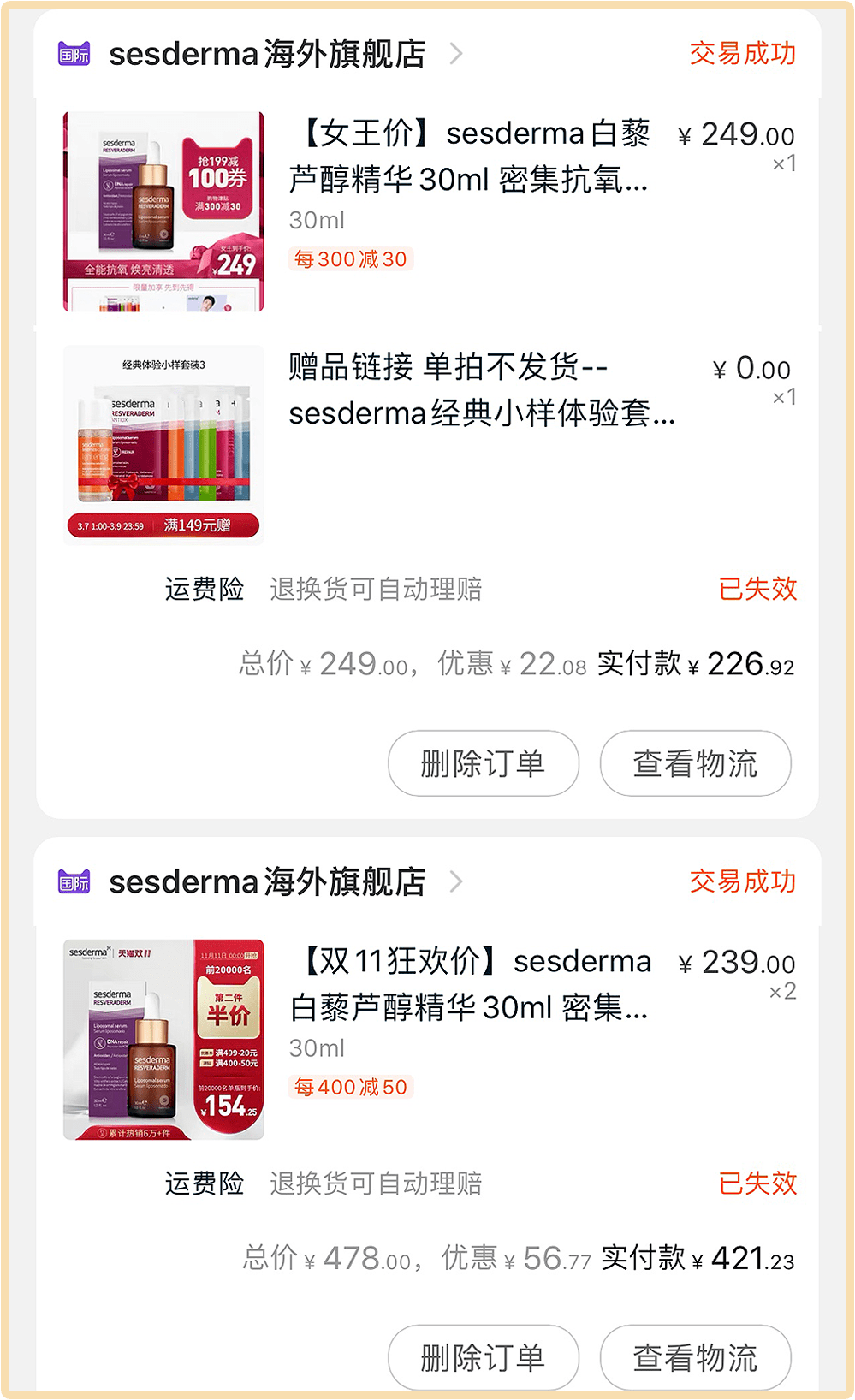Click the 已失效 label in the second order

pos(757,1183)
